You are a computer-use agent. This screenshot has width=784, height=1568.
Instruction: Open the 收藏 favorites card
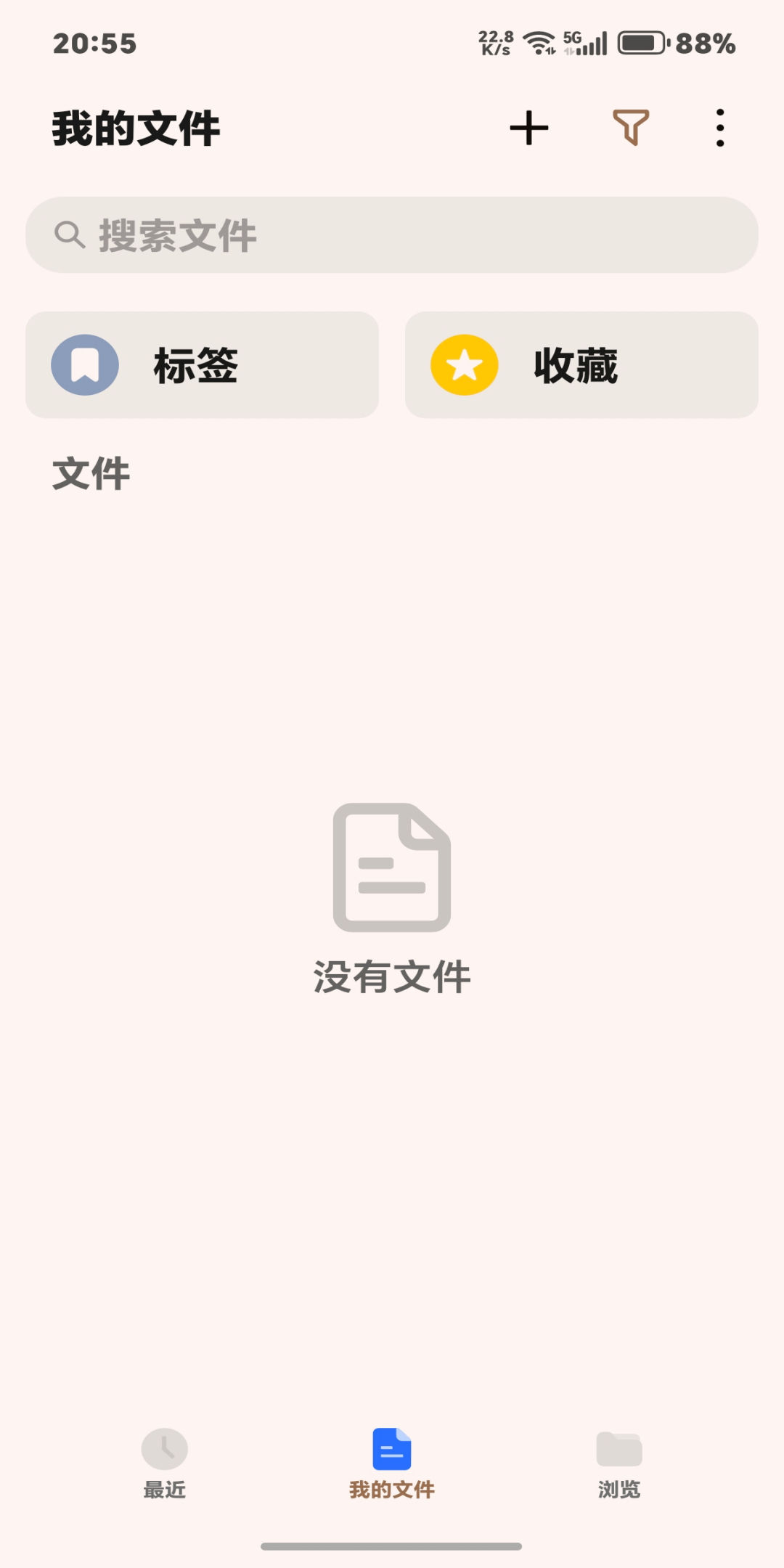tap(581, 365)
